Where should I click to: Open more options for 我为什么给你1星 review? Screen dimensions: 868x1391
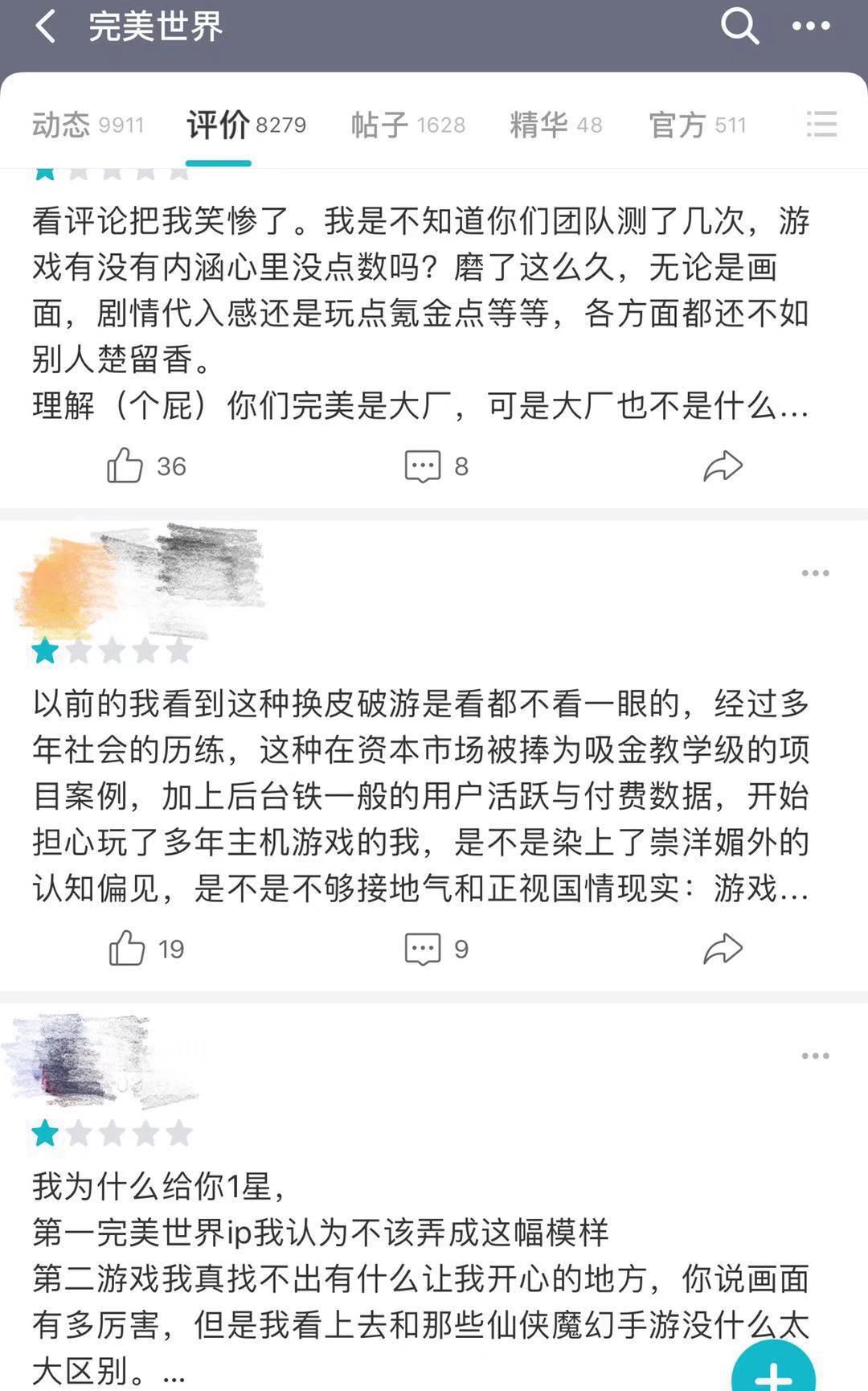coord(815,1056)
